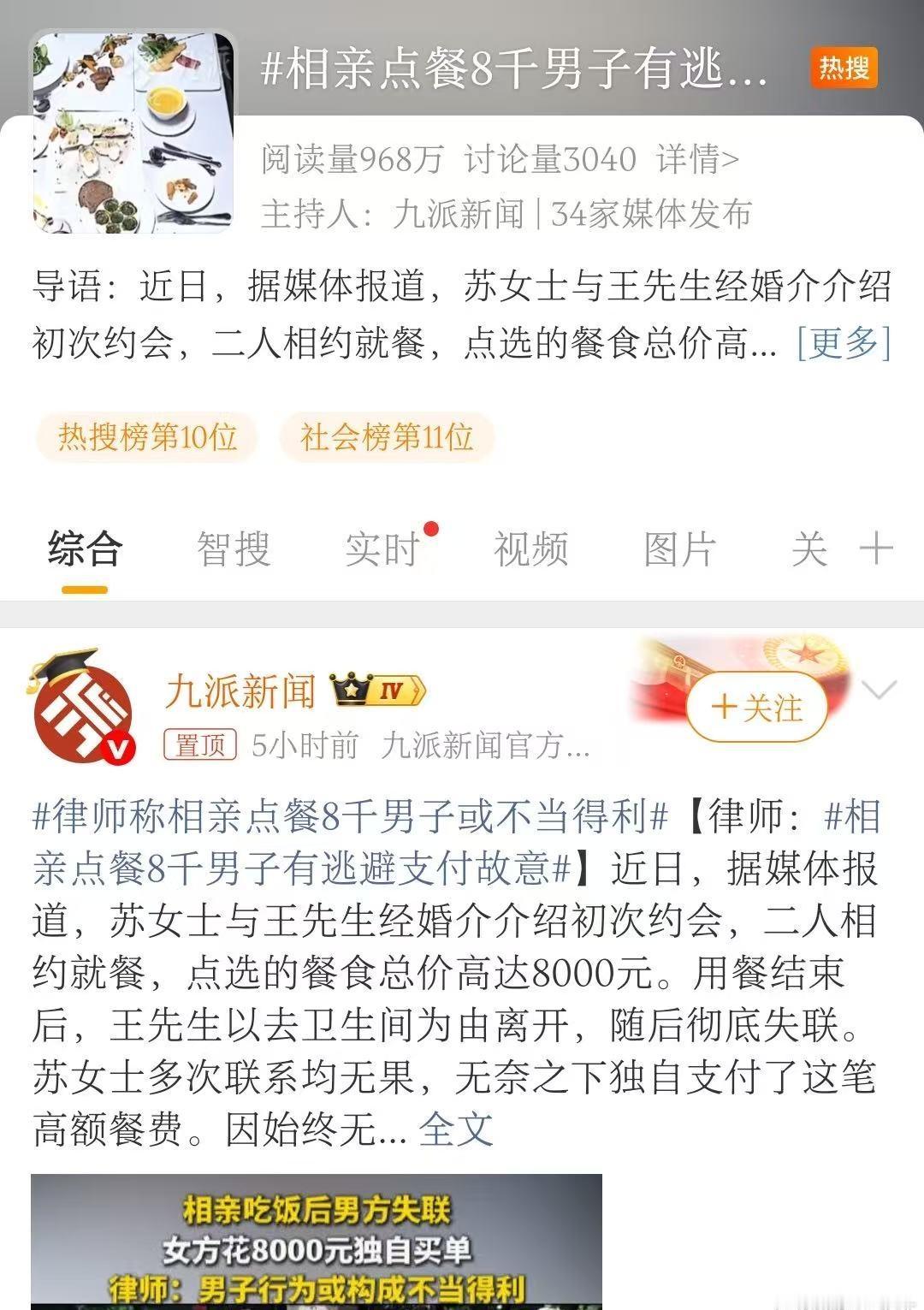
Task: Expand the full post via 全文
Action: tap(453, 1129)
